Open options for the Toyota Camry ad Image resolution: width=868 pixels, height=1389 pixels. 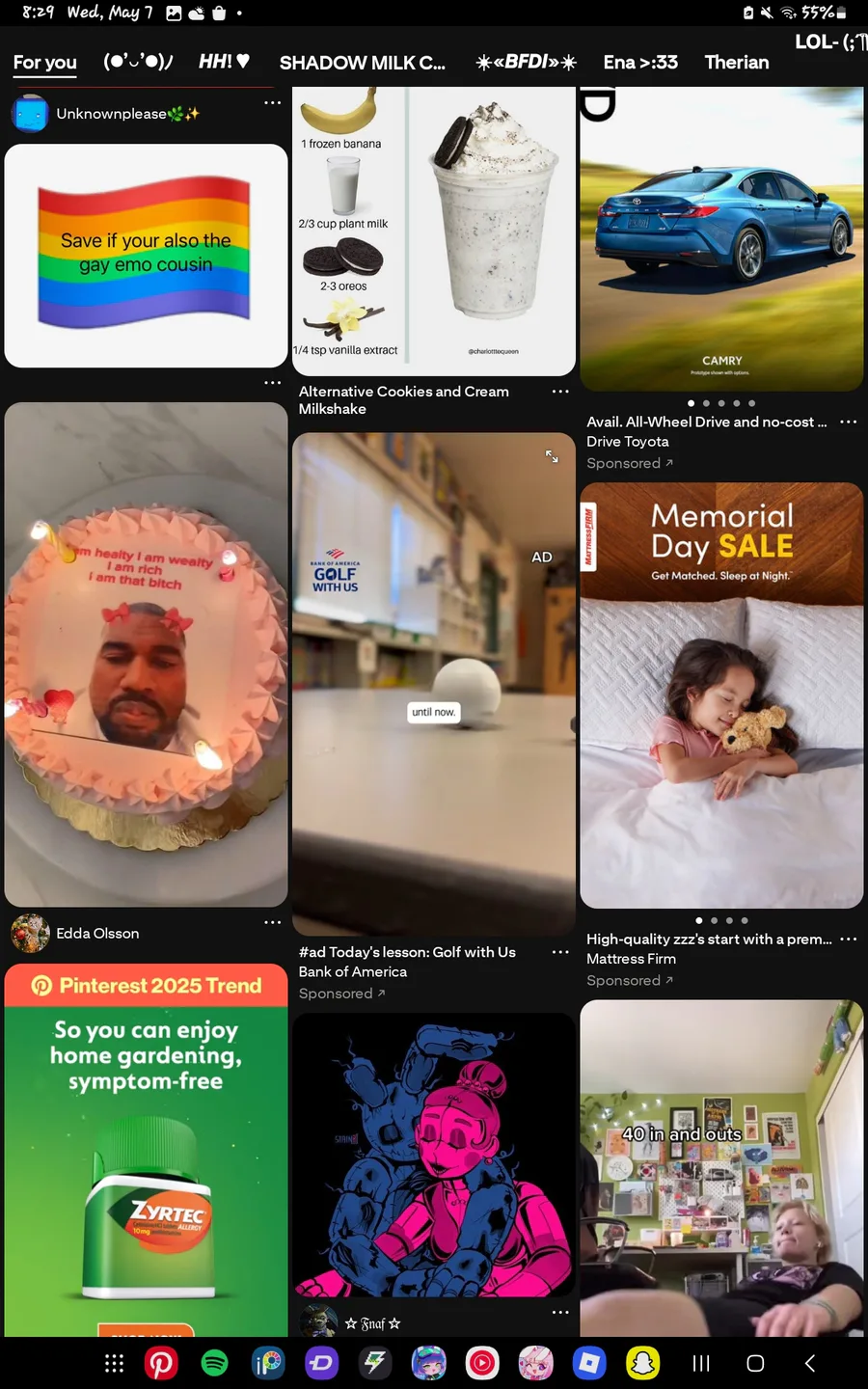point(849,422)
